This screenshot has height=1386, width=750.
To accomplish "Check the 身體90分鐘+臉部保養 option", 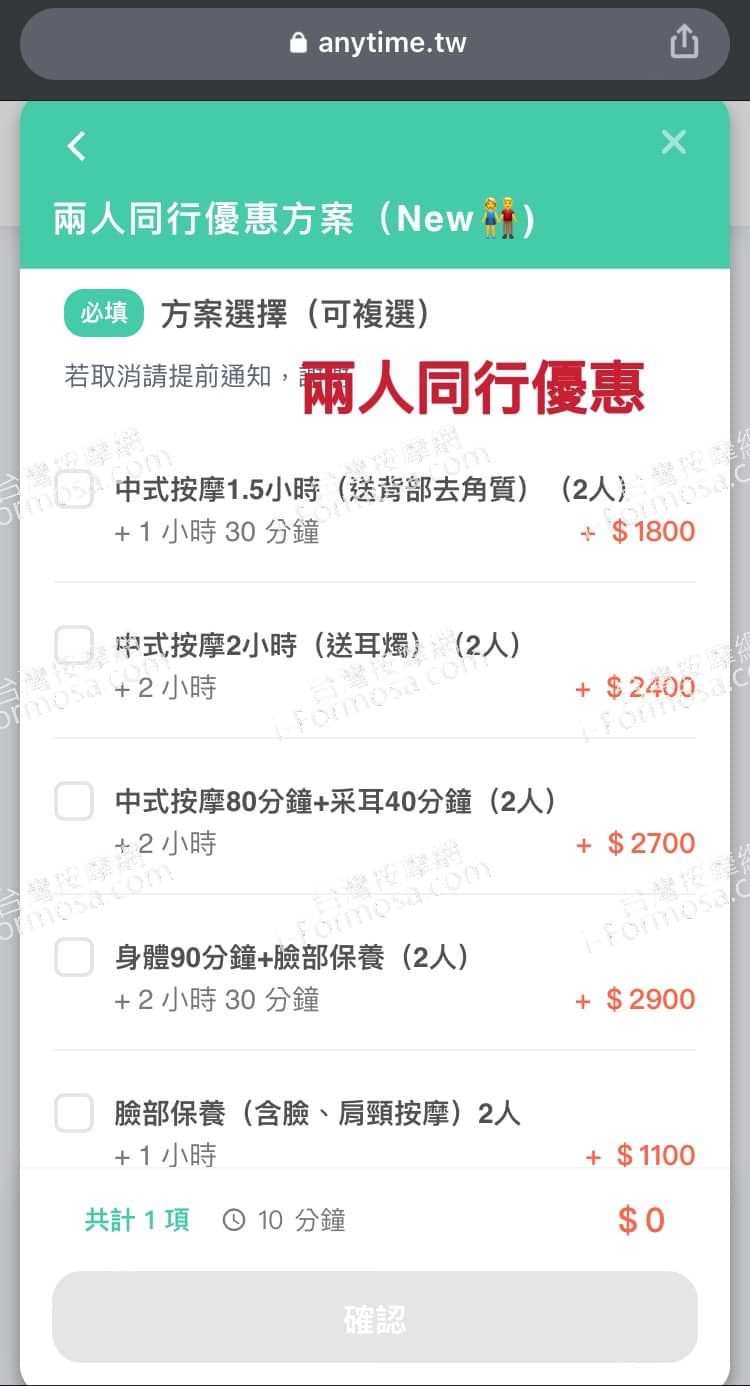I will point(74,957).
